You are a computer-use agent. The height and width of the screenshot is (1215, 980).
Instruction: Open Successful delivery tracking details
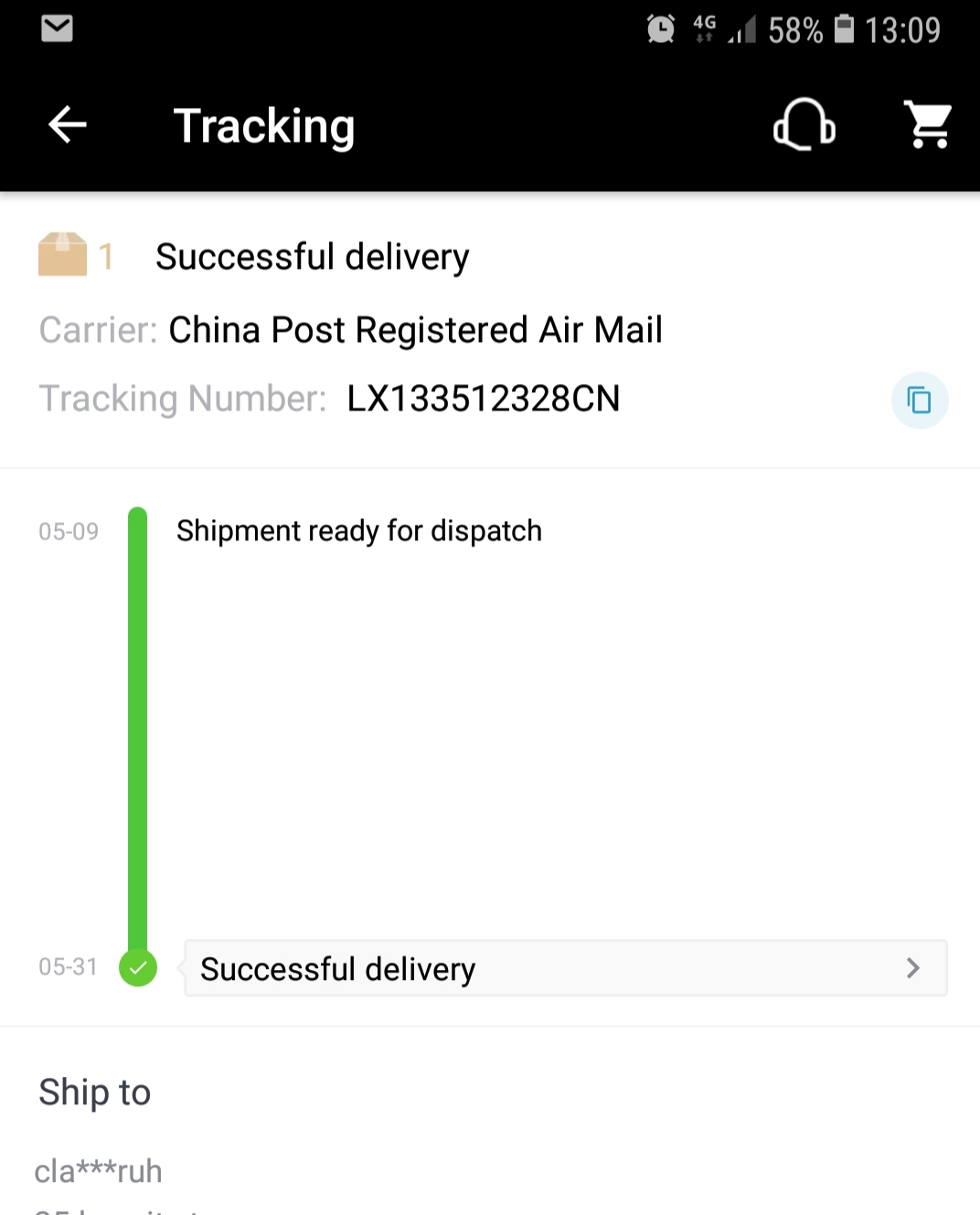point(565,968)
